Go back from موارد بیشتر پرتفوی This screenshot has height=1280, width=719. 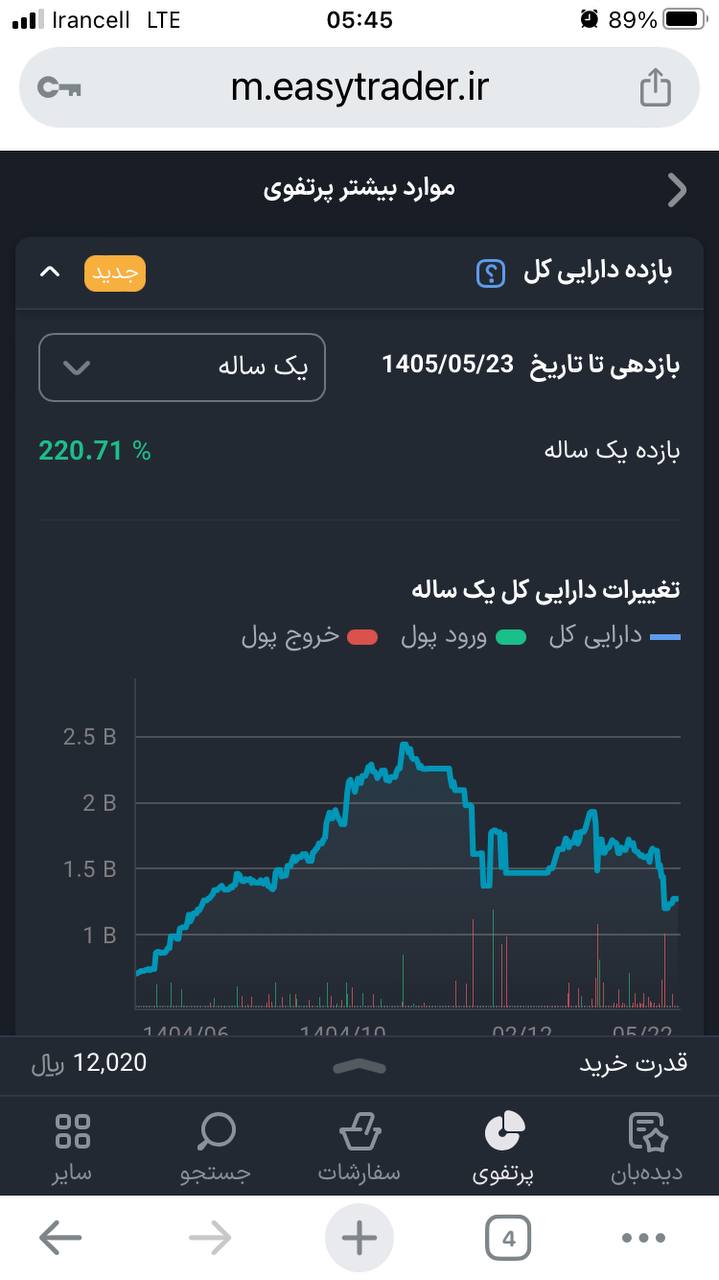[677, 189]
